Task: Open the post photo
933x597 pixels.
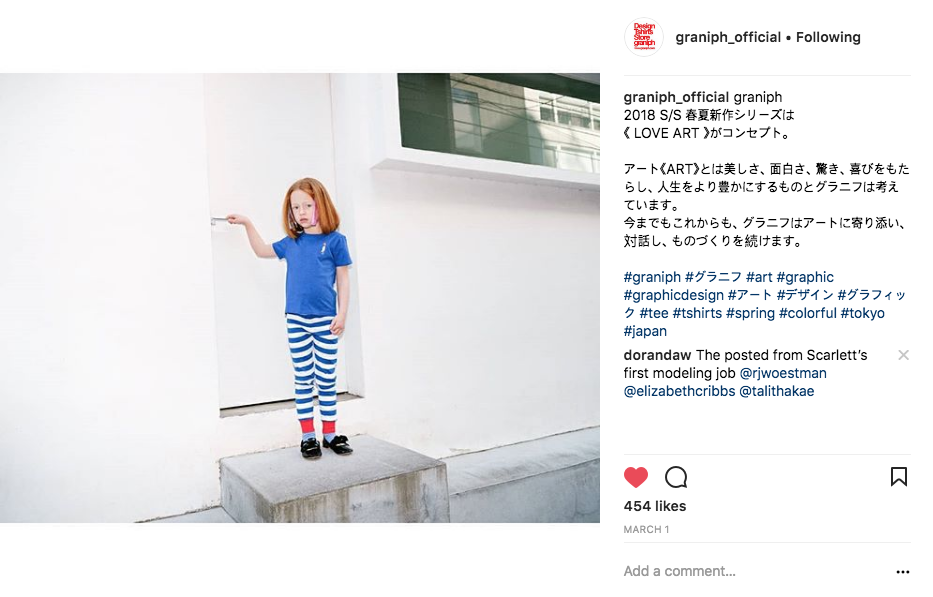Action: (x=300, y=298)
